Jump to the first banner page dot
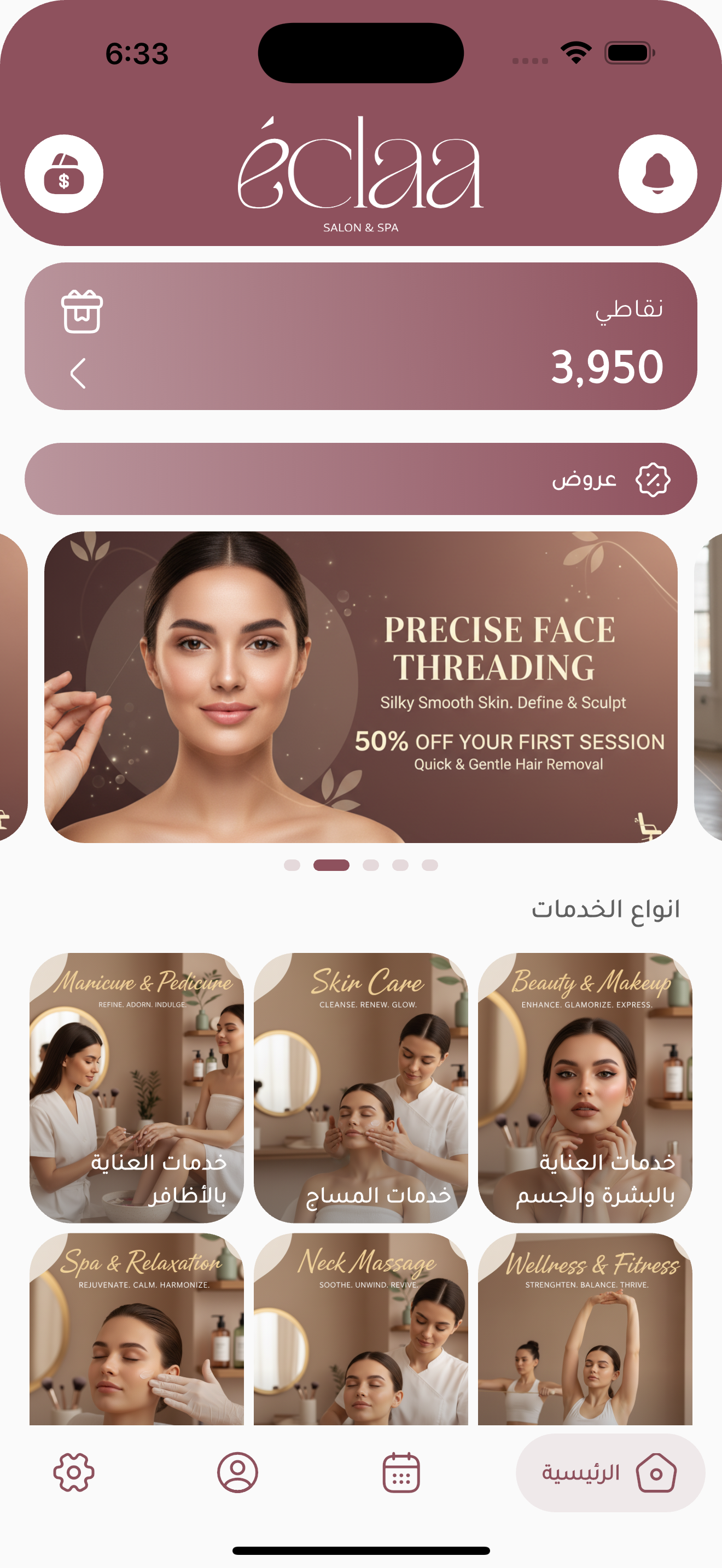Image resolution: width=722 pixels, height=1568 pixels. pos(292,865)
